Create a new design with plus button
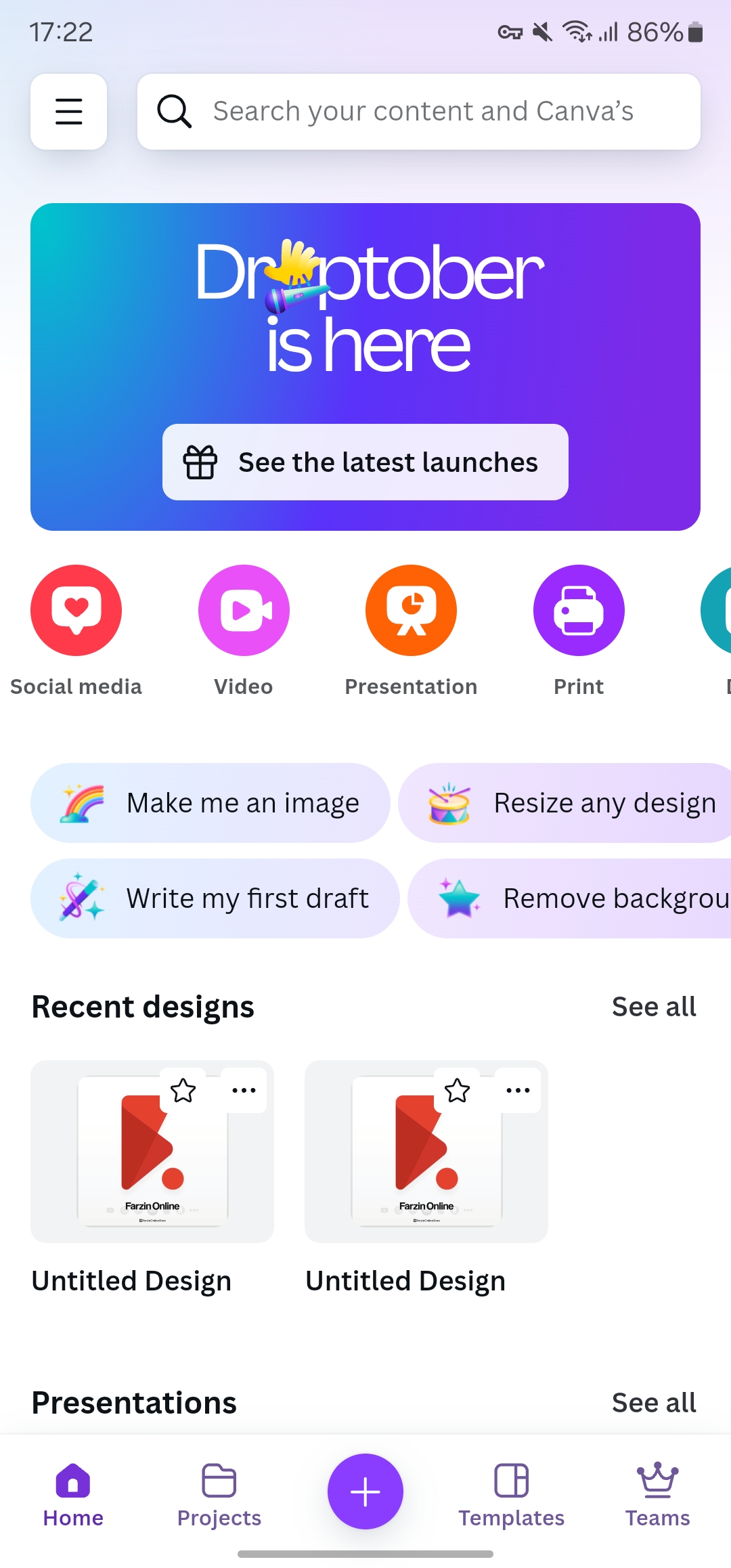This screenshot has width=731, height=1568. tap(365, 1491)
